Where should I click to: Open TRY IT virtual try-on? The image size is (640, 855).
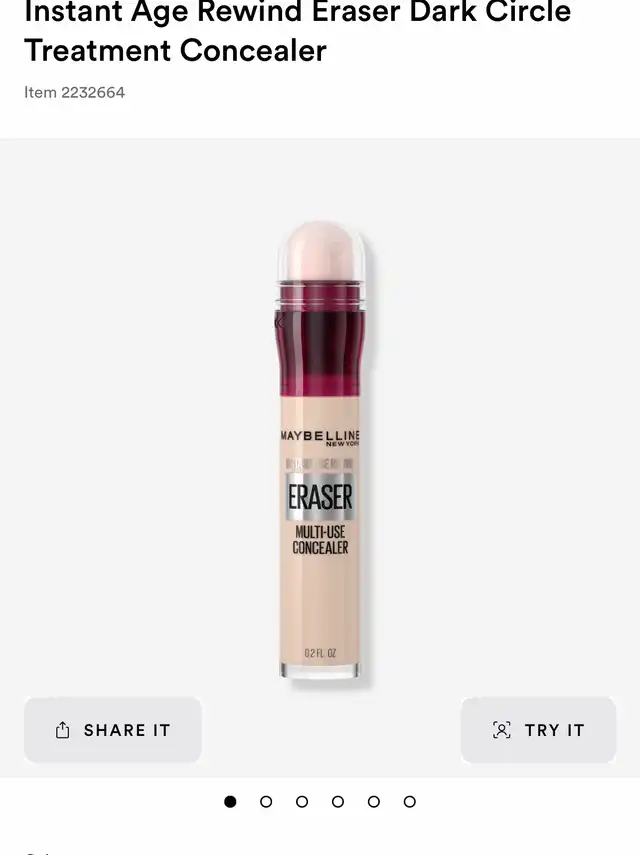pyautogui.click(x=538, y=730)
